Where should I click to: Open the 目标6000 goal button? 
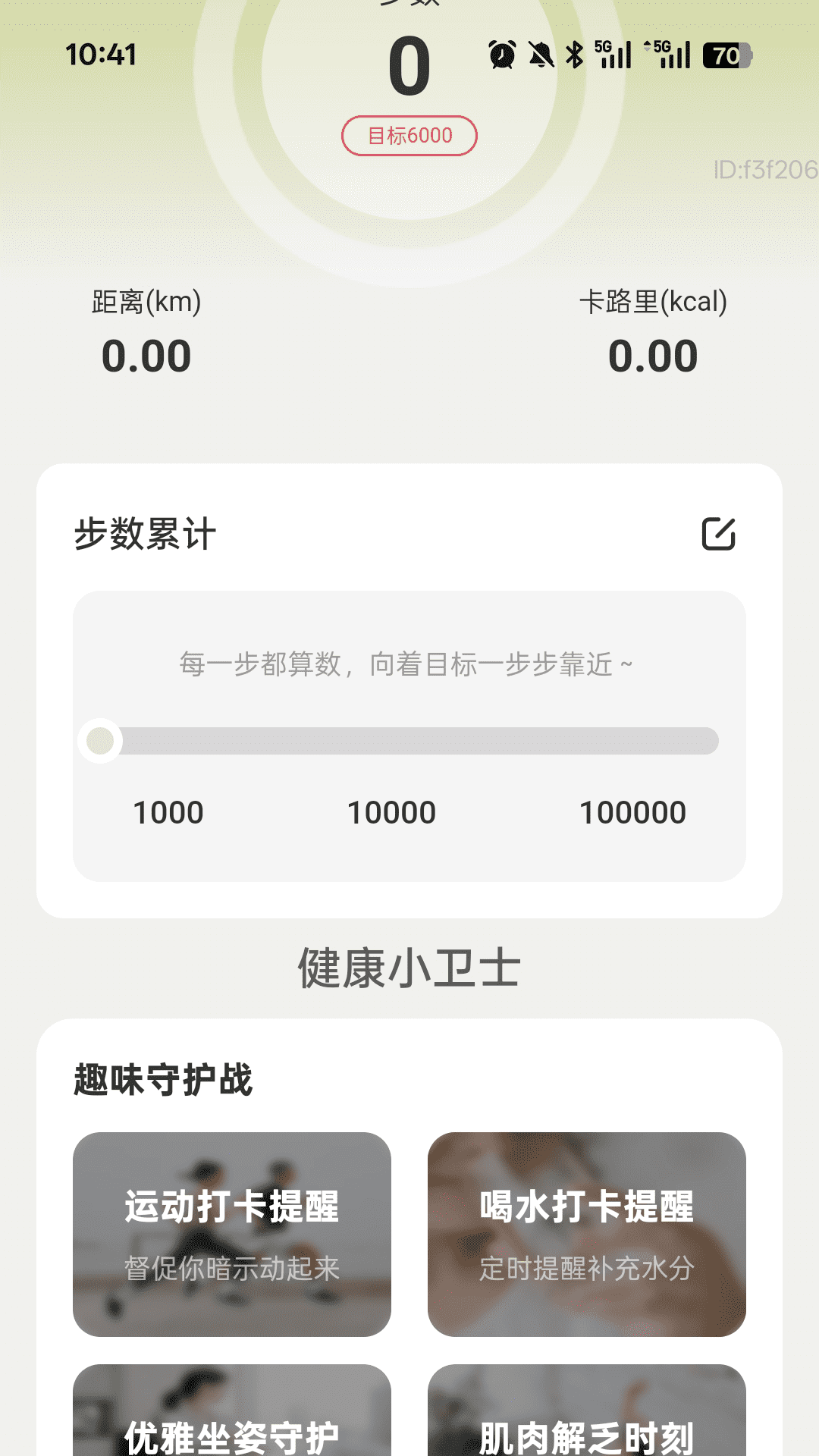click(x=409, y=135)
